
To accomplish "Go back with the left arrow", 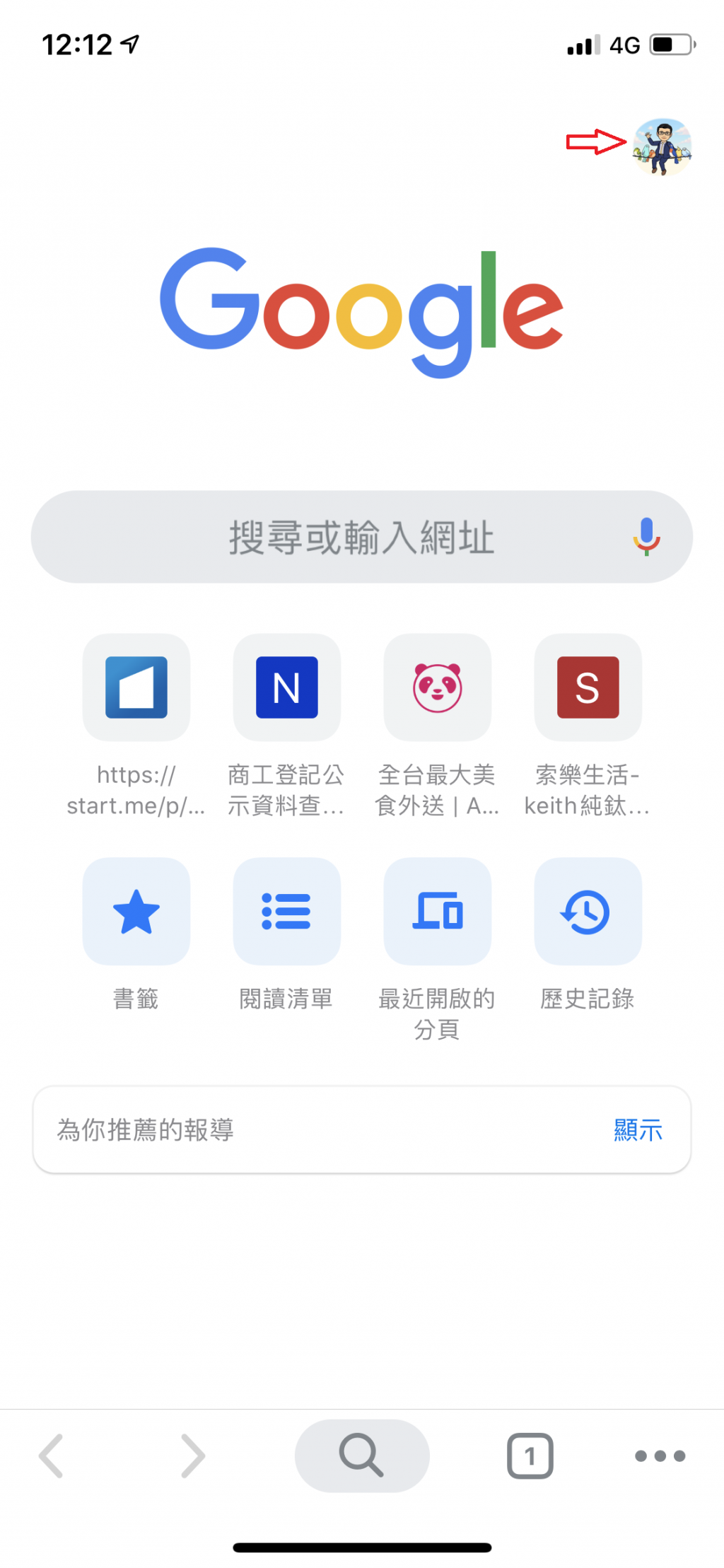I will [52, 1456].
